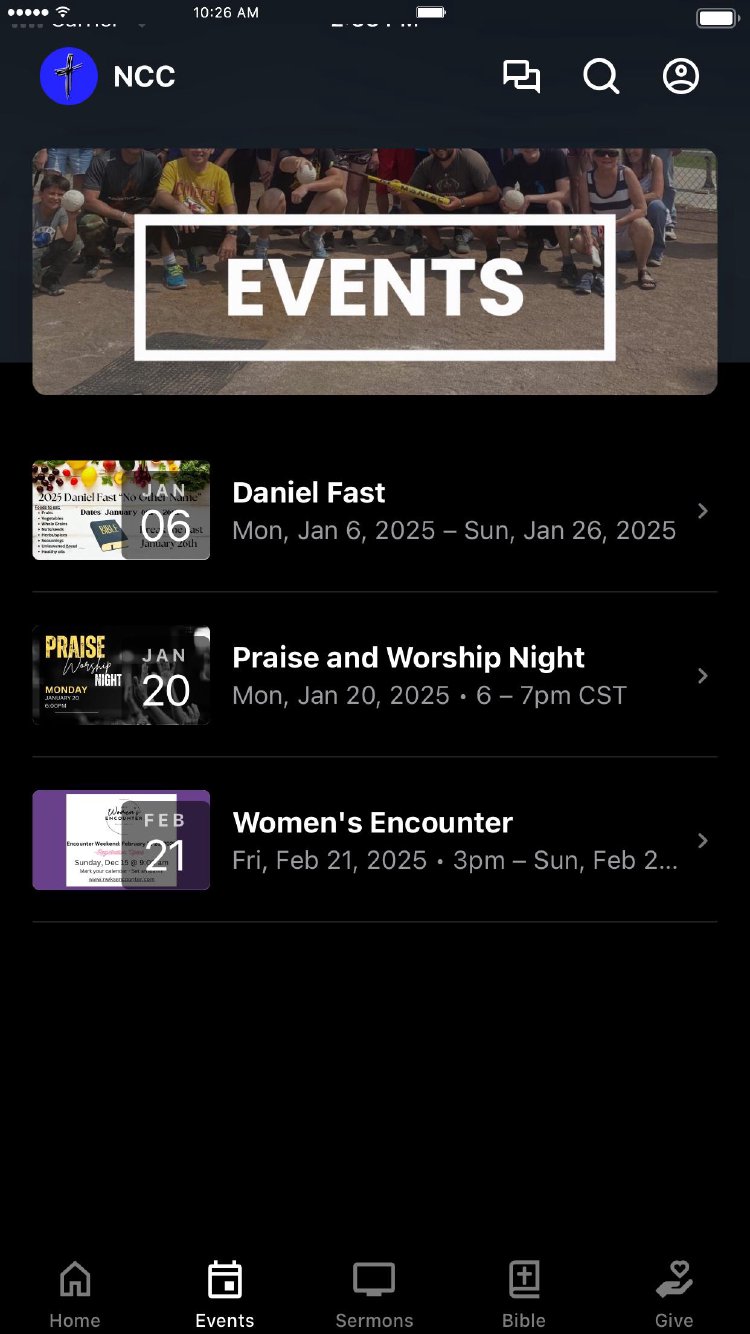Open the chat messages icon

521,77
